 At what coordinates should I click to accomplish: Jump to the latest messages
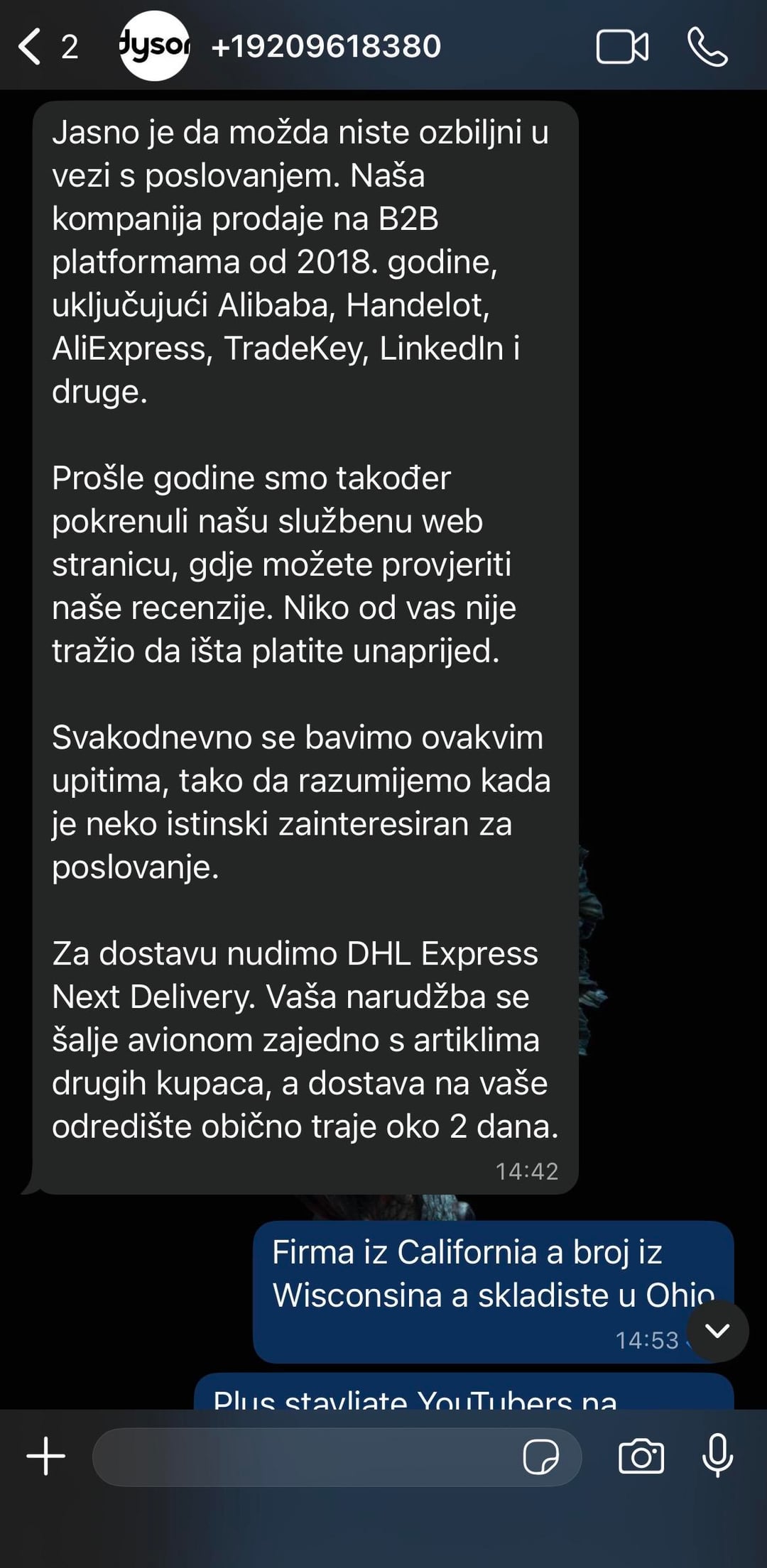tap(717, 1330)
